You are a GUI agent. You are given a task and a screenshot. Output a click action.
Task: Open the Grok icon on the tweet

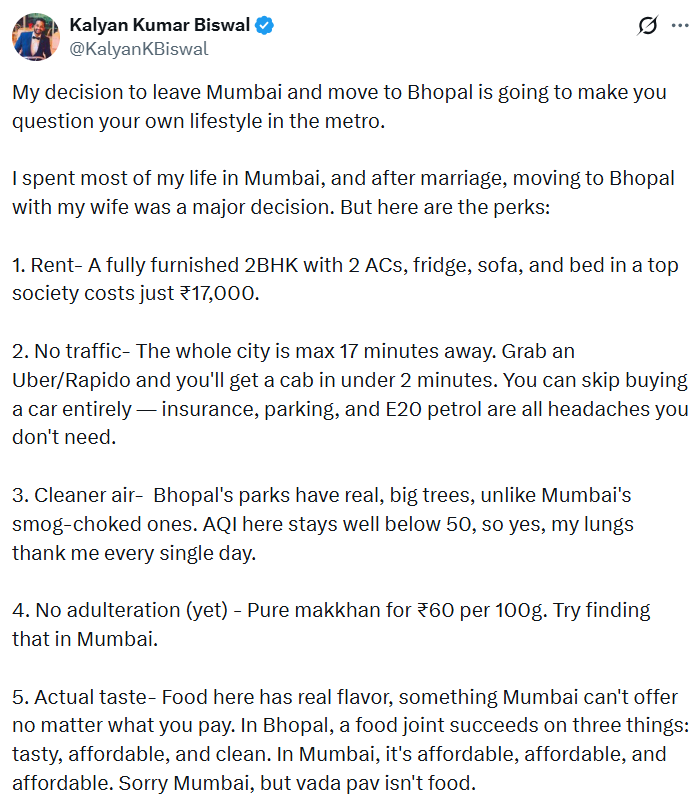[647, 25]
